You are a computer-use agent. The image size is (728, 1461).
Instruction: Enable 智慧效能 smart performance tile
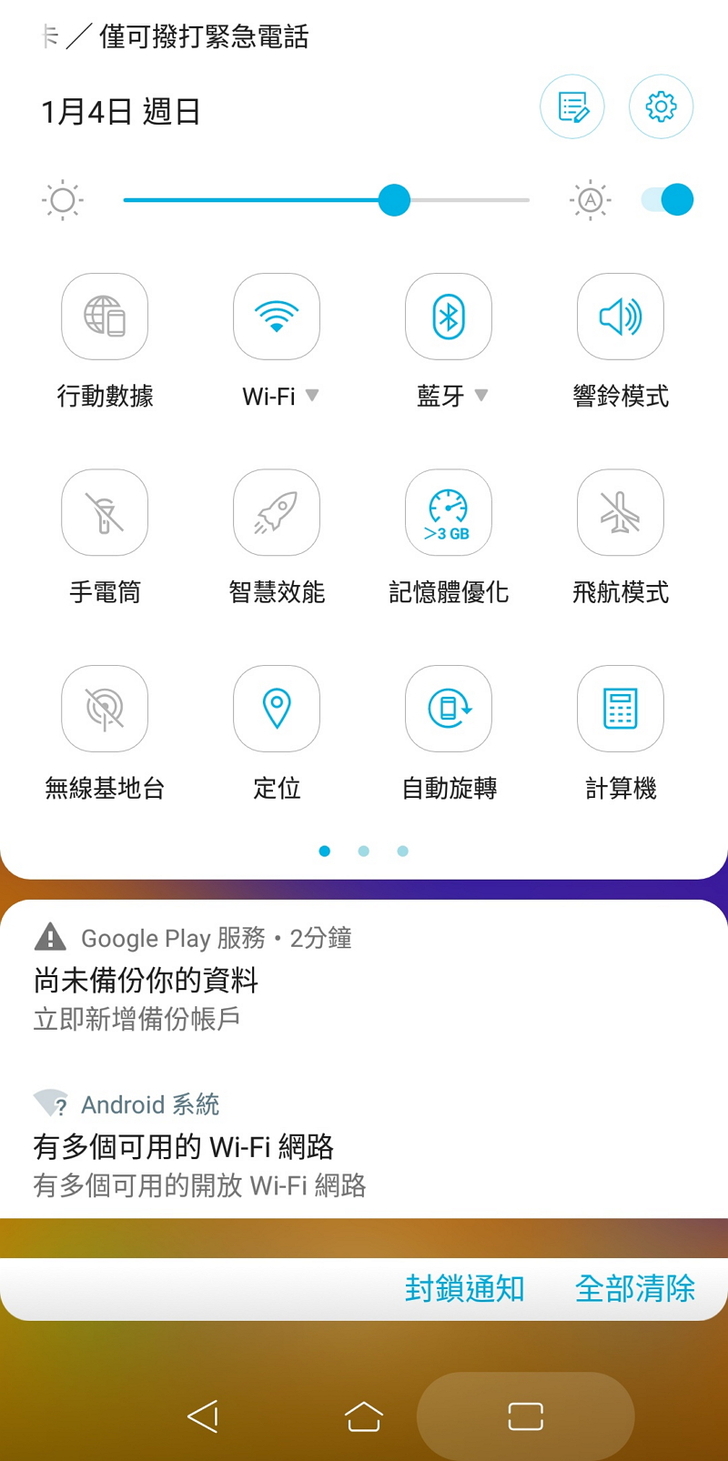click(277, 513)
